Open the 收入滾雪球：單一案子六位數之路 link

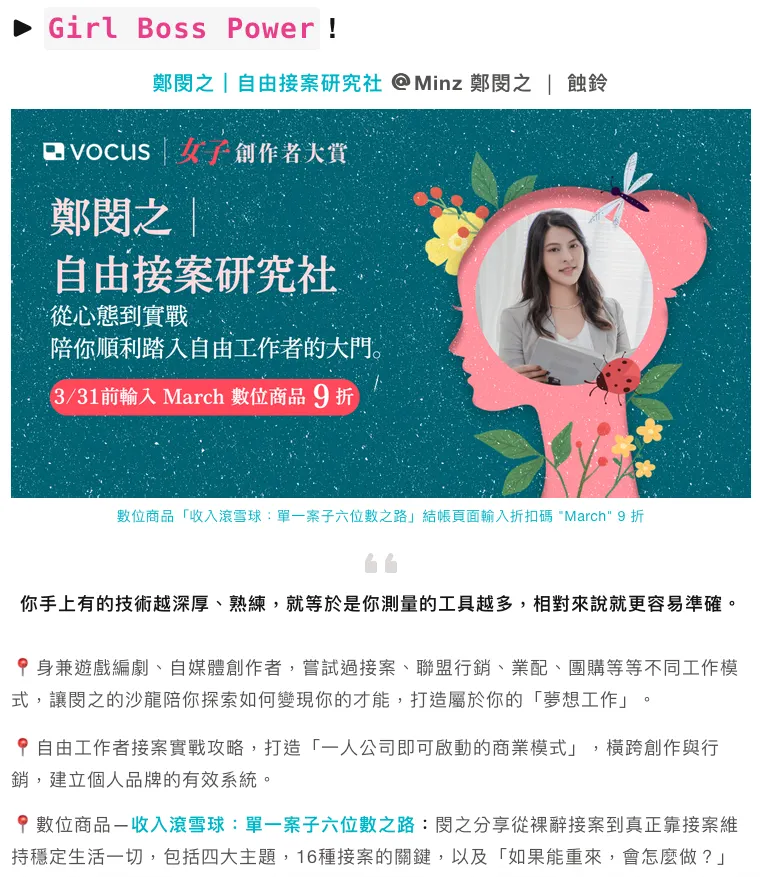click(x=272, y=825)
